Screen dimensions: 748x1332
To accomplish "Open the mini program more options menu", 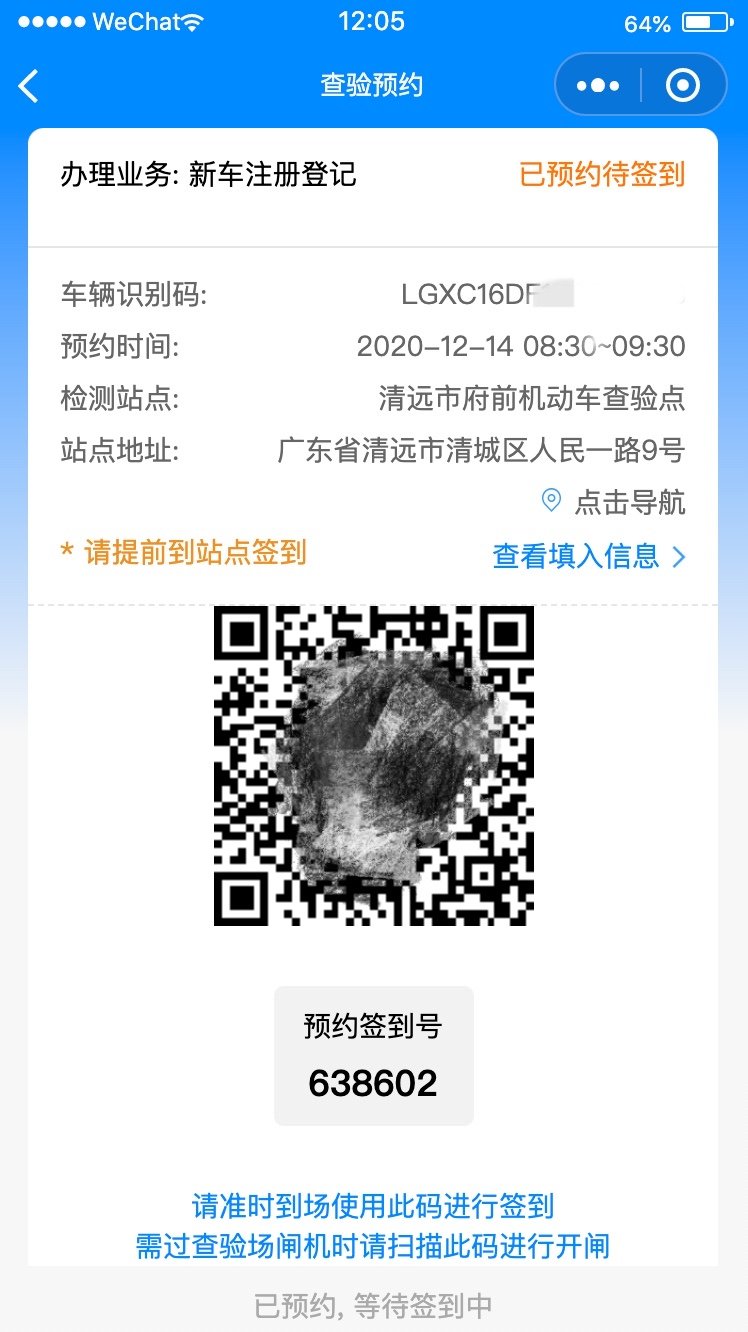I will coord(598,86).
